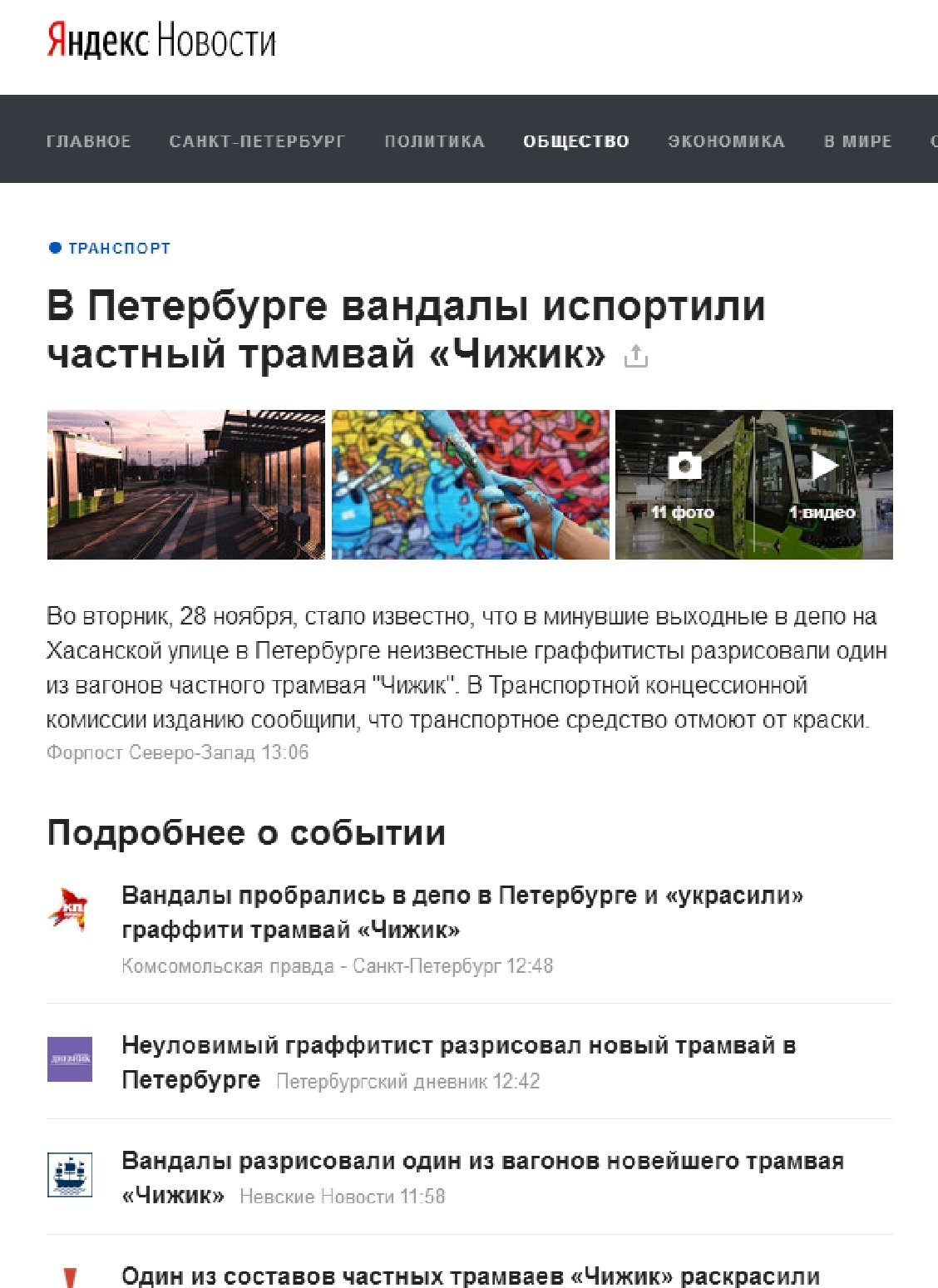Image resolution: width=938 pixels, height=1288 pixels.
Task: Open the Комсомольская правда article about vandals
Action: tap(462, 911)
